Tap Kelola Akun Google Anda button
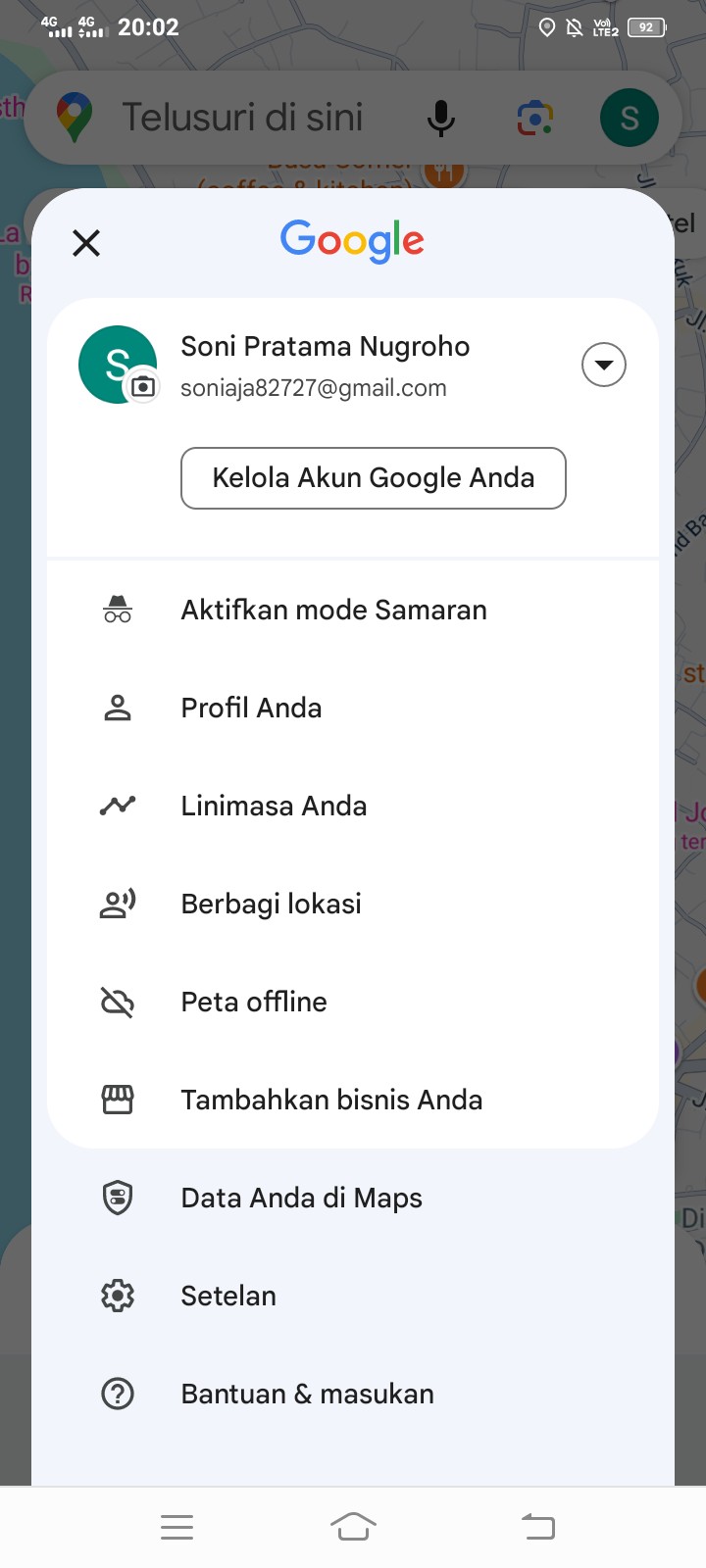 pyautogui.click(x=374, y=478)
